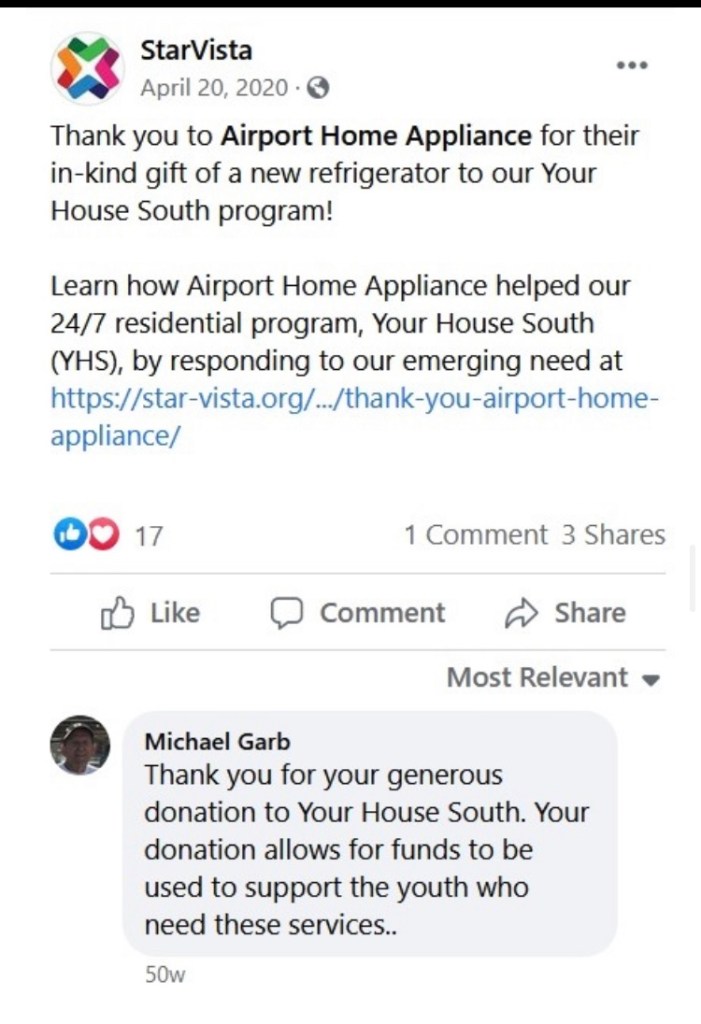Tap Michael Garb's profile picture
Image resolution: width=701 pixels, height=1024 pixels.
coord(80,745)
